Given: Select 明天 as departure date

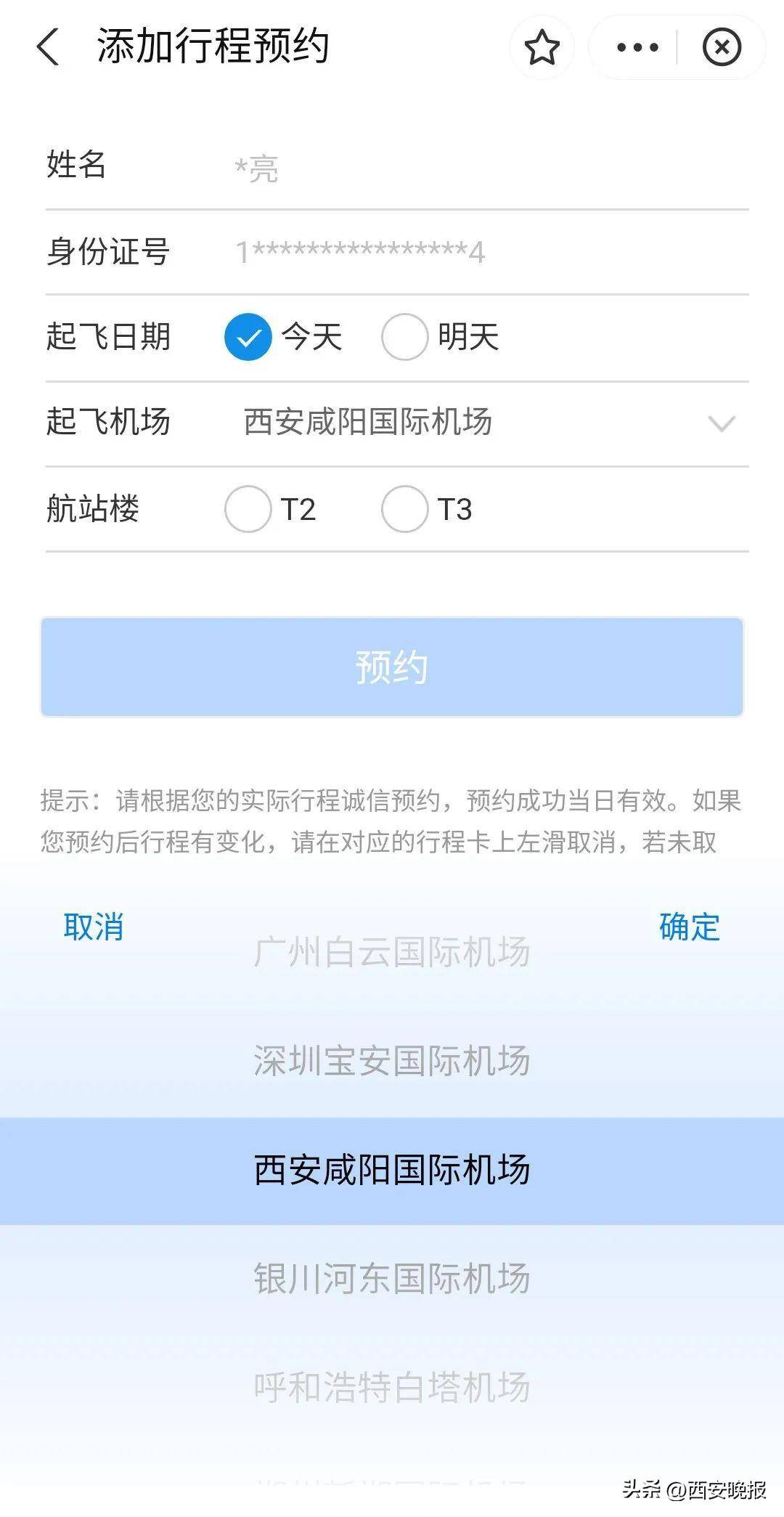Looking at the screenshot, I should (x=405, y=337).
